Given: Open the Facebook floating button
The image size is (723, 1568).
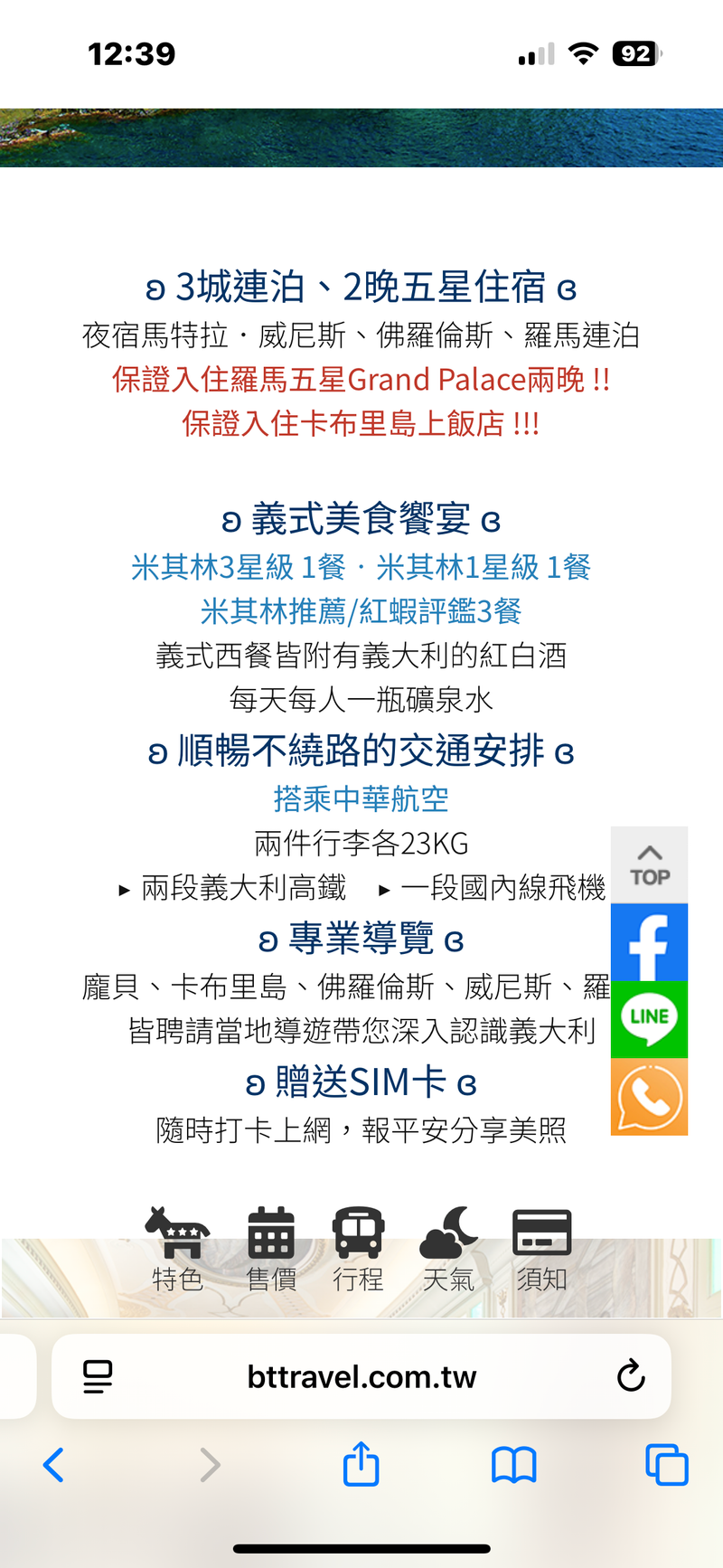Looking at the screenshot, I should [649, 943].
